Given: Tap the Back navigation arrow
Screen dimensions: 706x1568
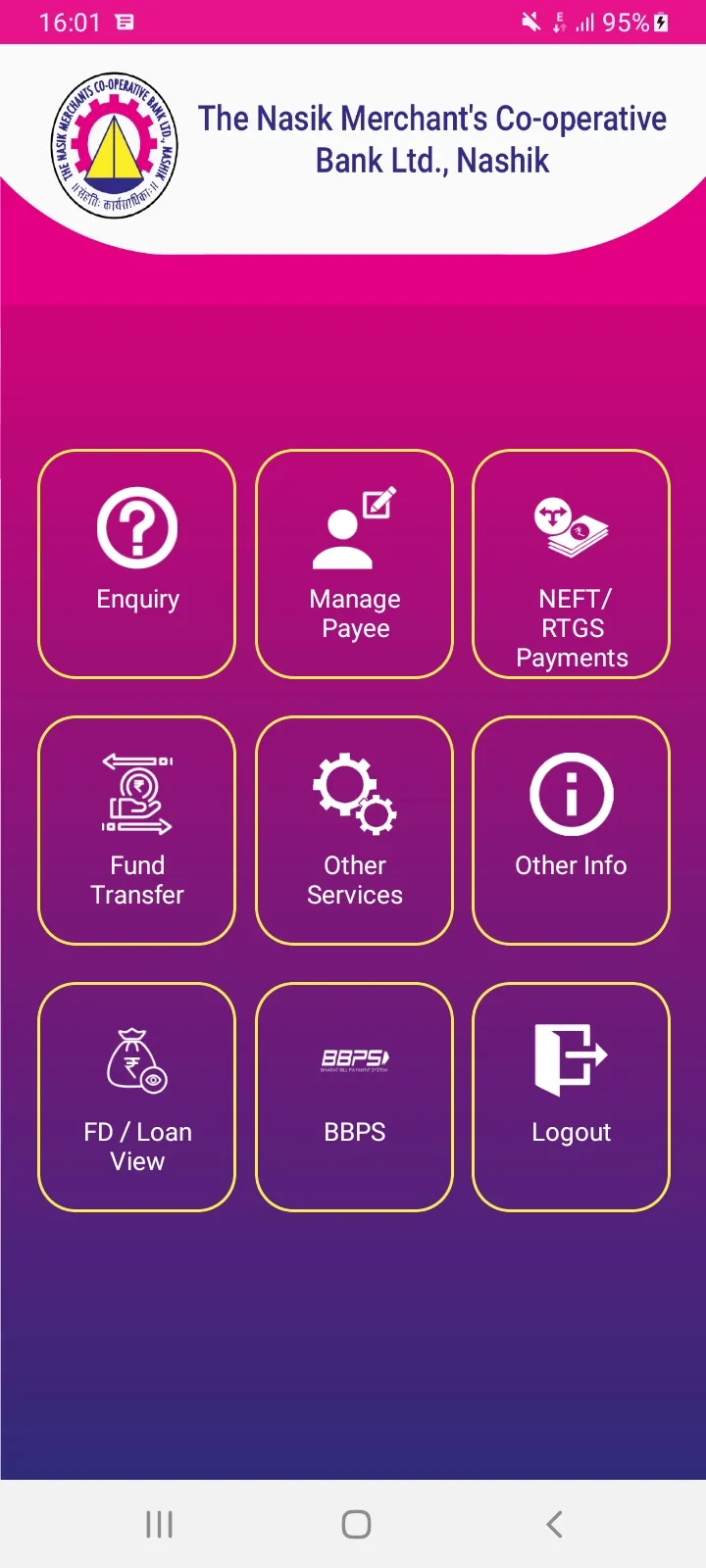Looking at the screenshot, I should click(x=553, y=1524).
